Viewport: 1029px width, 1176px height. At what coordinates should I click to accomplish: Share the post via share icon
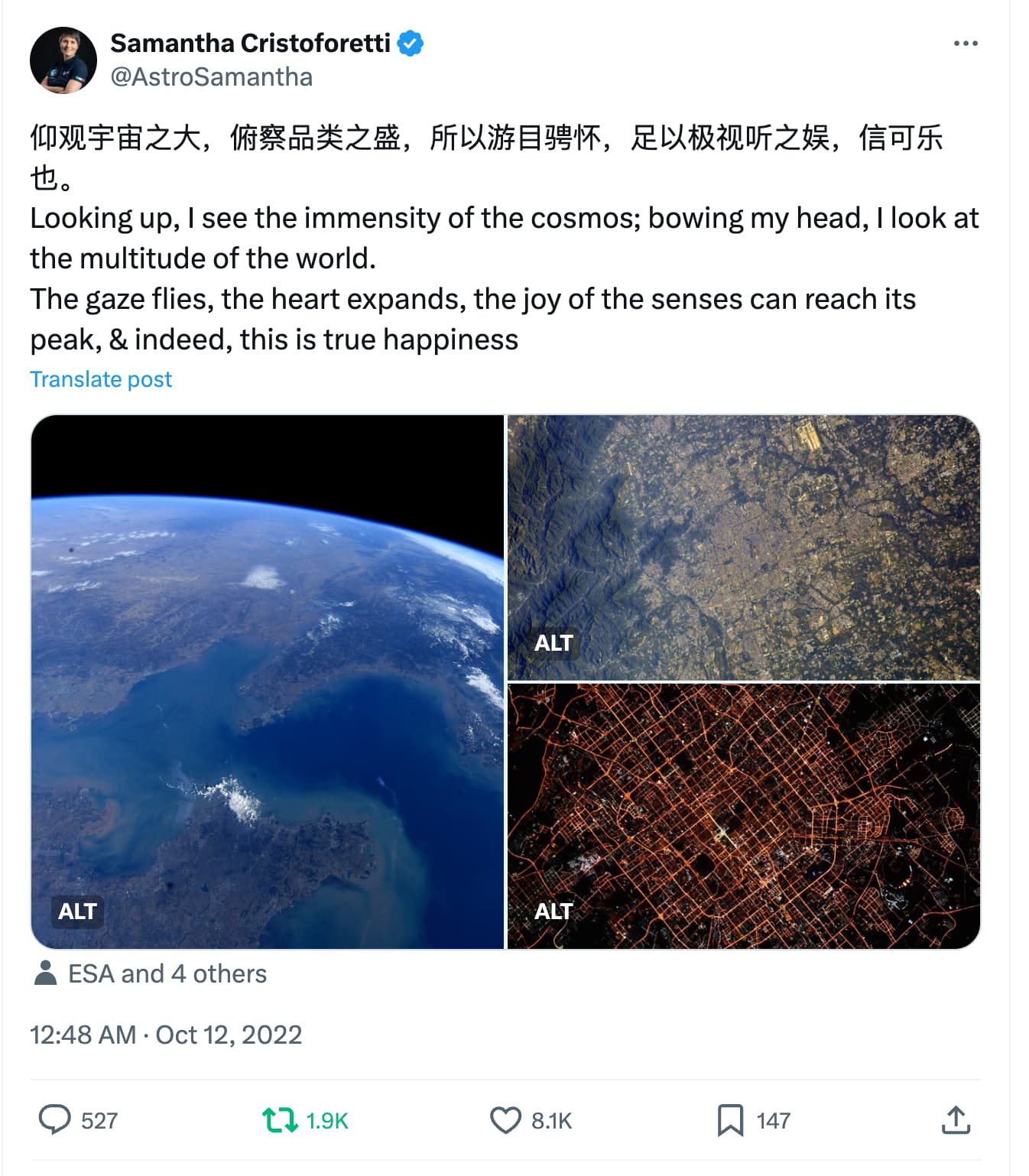(x=956, y=1120)
